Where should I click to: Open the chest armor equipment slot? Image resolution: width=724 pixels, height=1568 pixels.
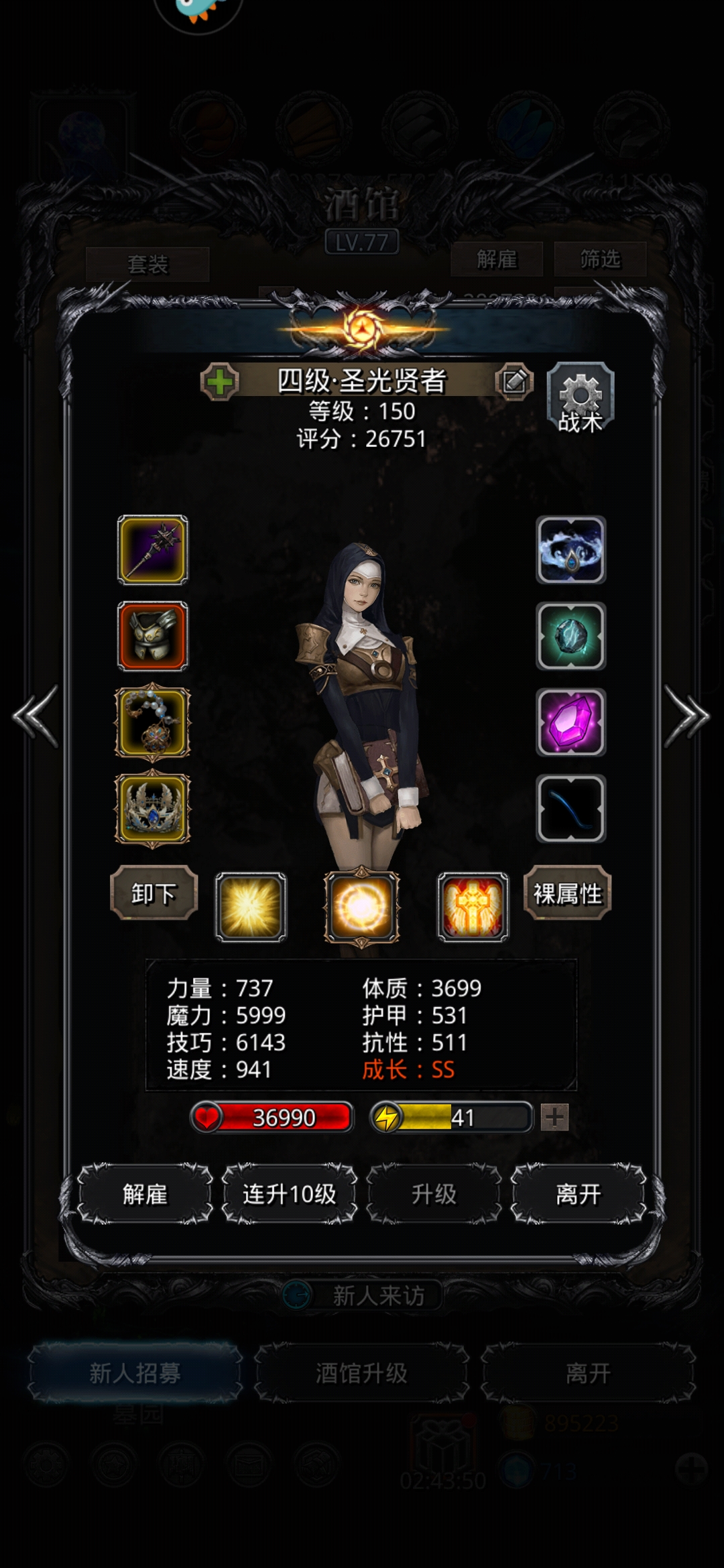point(153,636)
